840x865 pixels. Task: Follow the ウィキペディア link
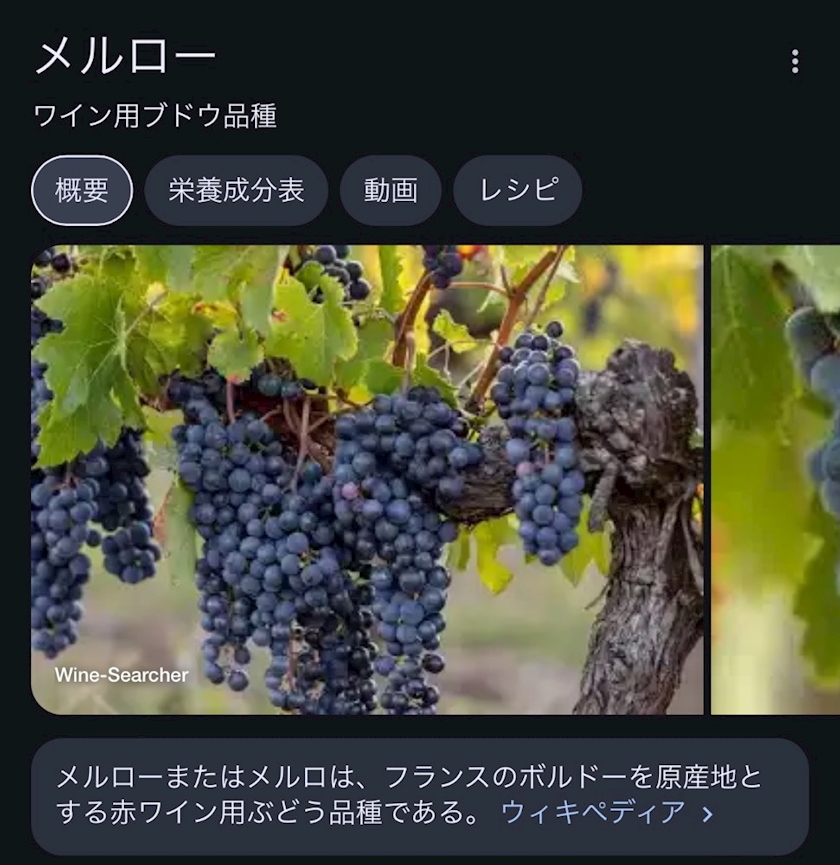pos(607,813)
